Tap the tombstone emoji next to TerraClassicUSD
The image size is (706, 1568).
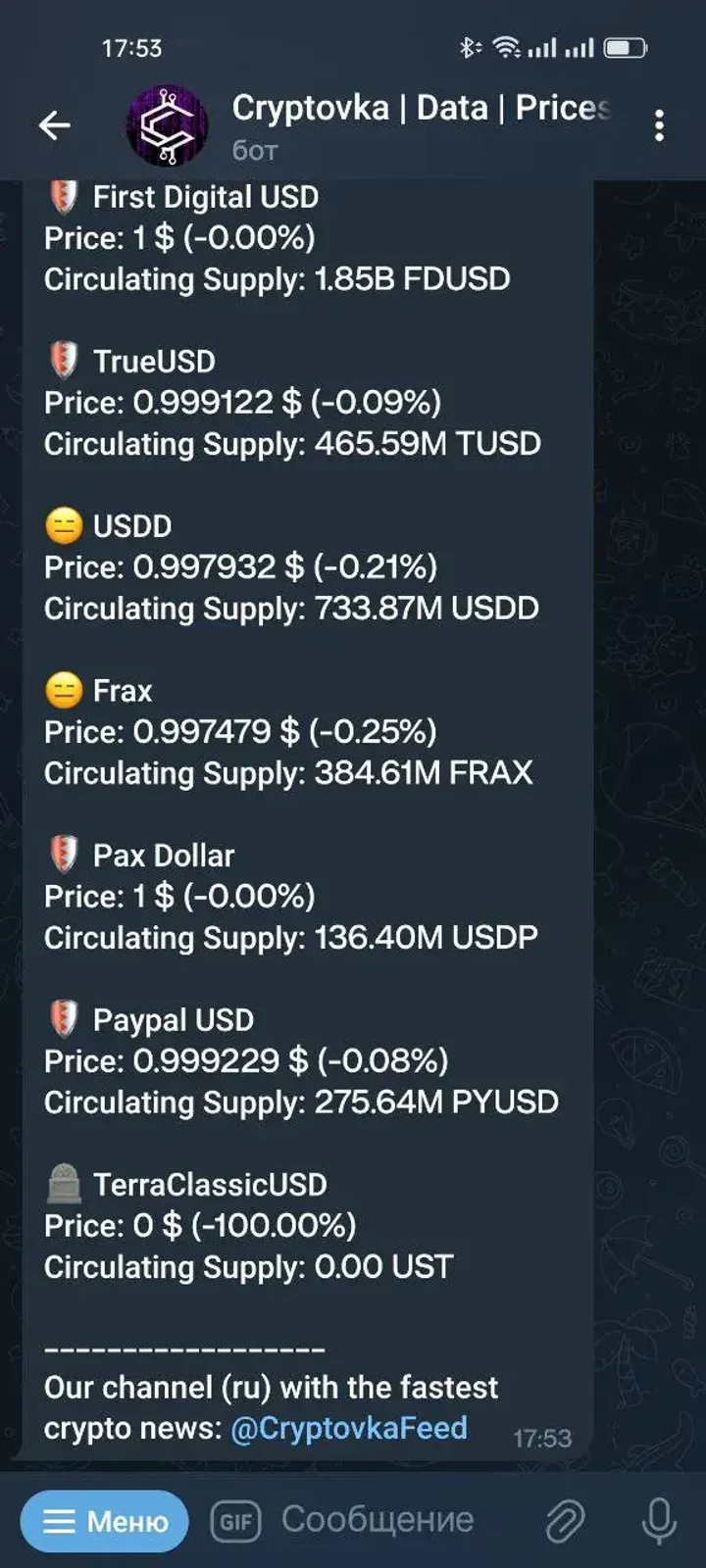[x=63, y=1185]
